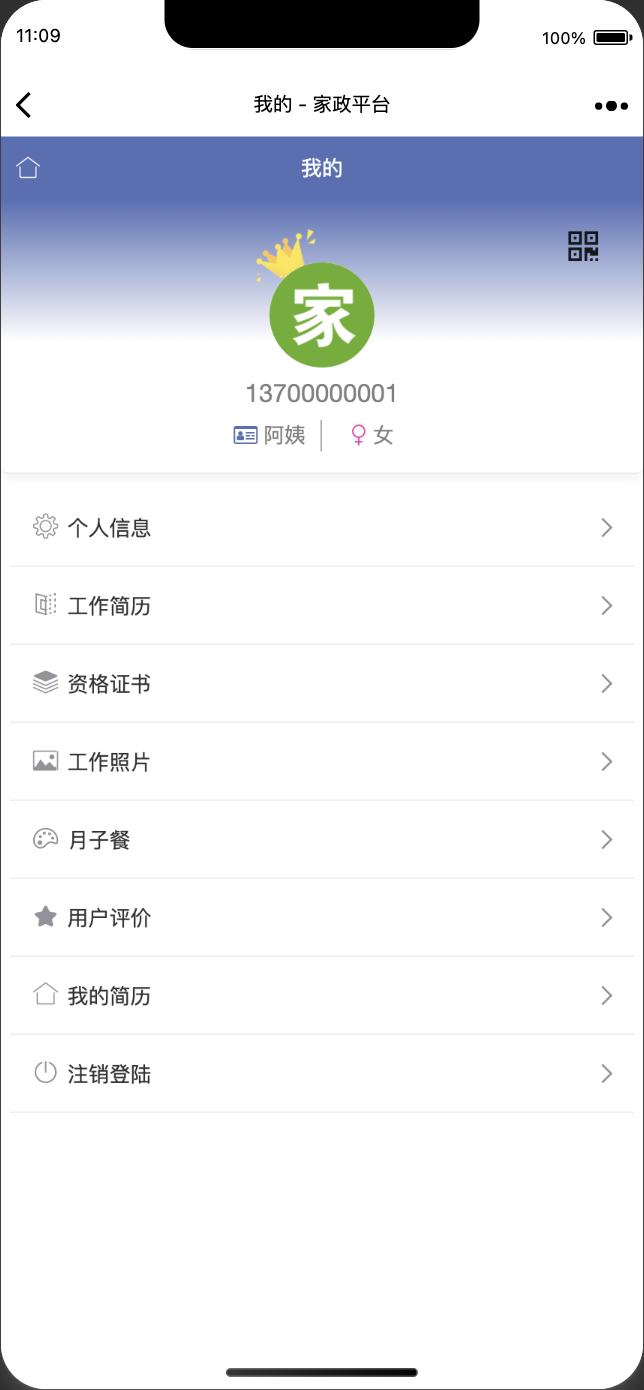Tap 注销登陆 to log out

pyautogui.click(x=322, y=1074)
